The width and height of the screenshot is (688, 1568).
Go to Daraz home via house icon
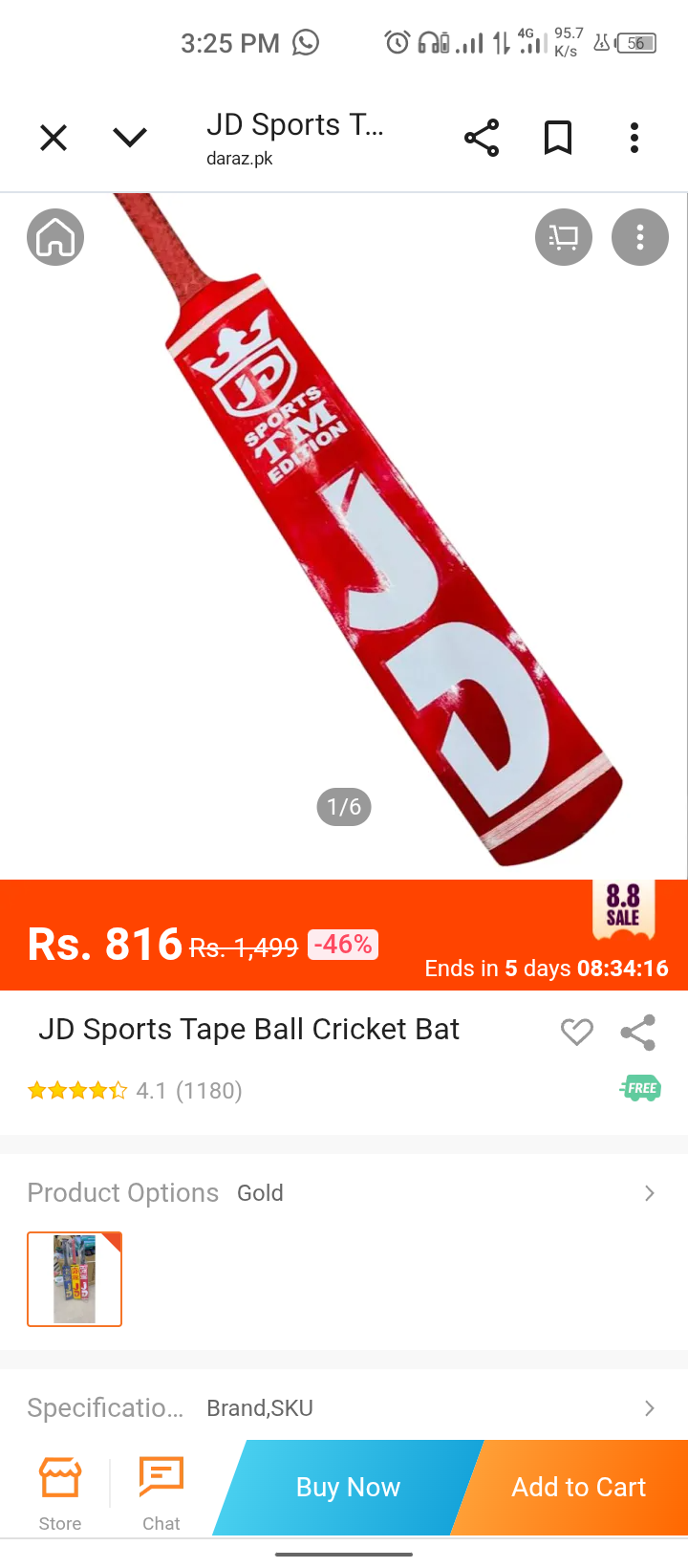(x=55, y=237)
